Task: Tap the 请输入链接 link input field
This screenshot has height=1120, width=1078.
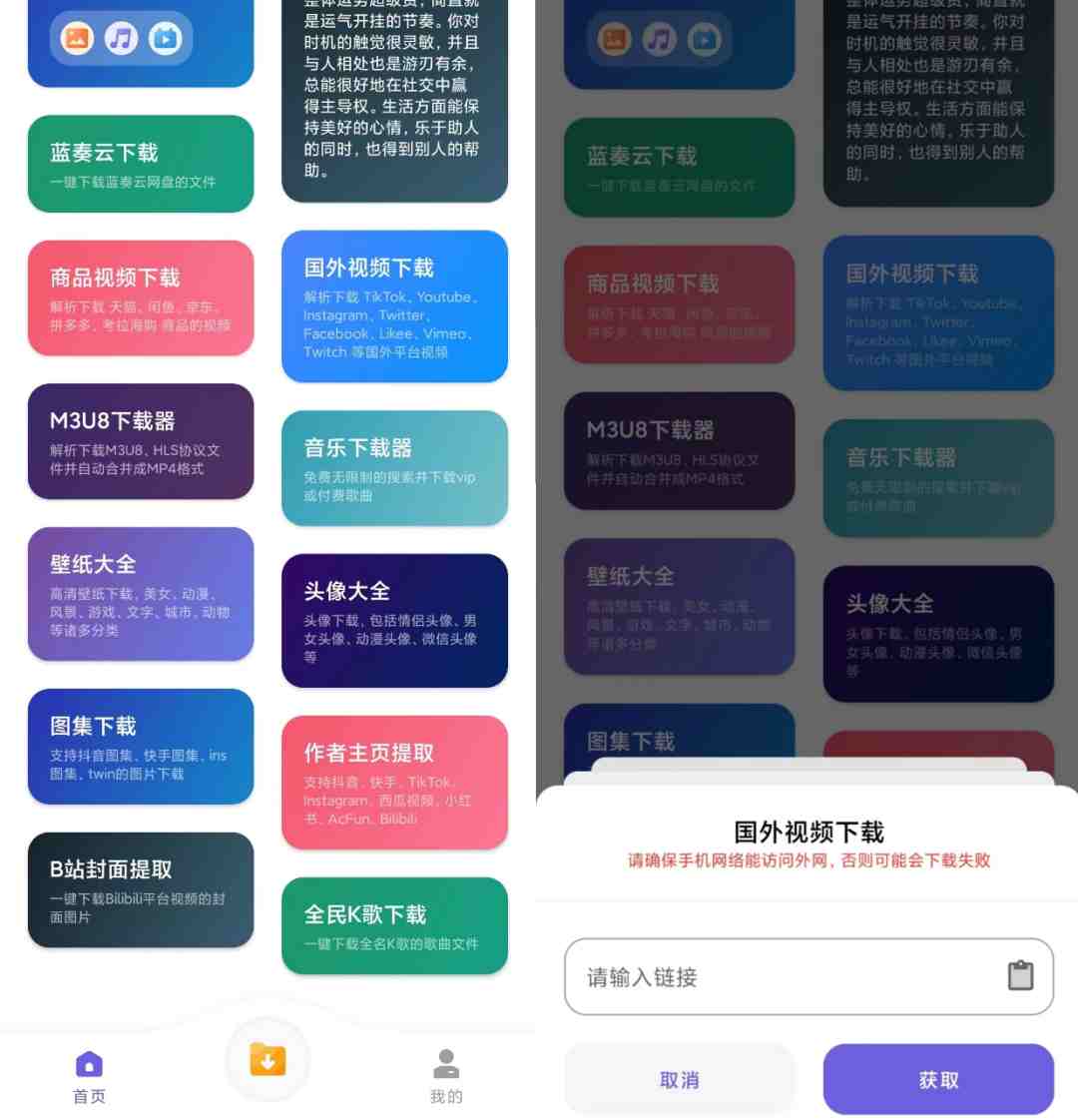Action: 779,976
